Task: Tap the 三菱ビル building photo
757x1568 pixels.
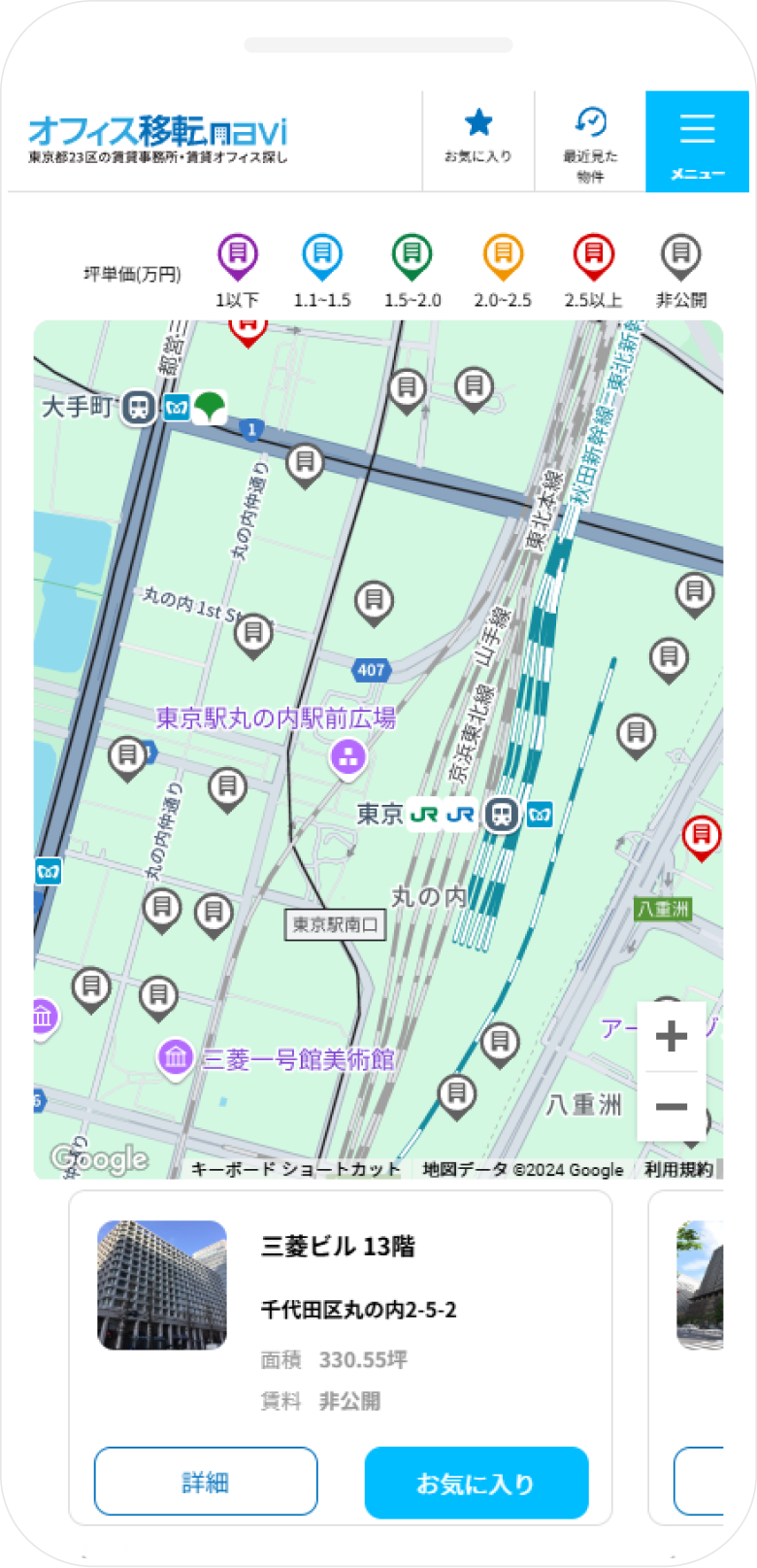Action: click(162, 1284)
